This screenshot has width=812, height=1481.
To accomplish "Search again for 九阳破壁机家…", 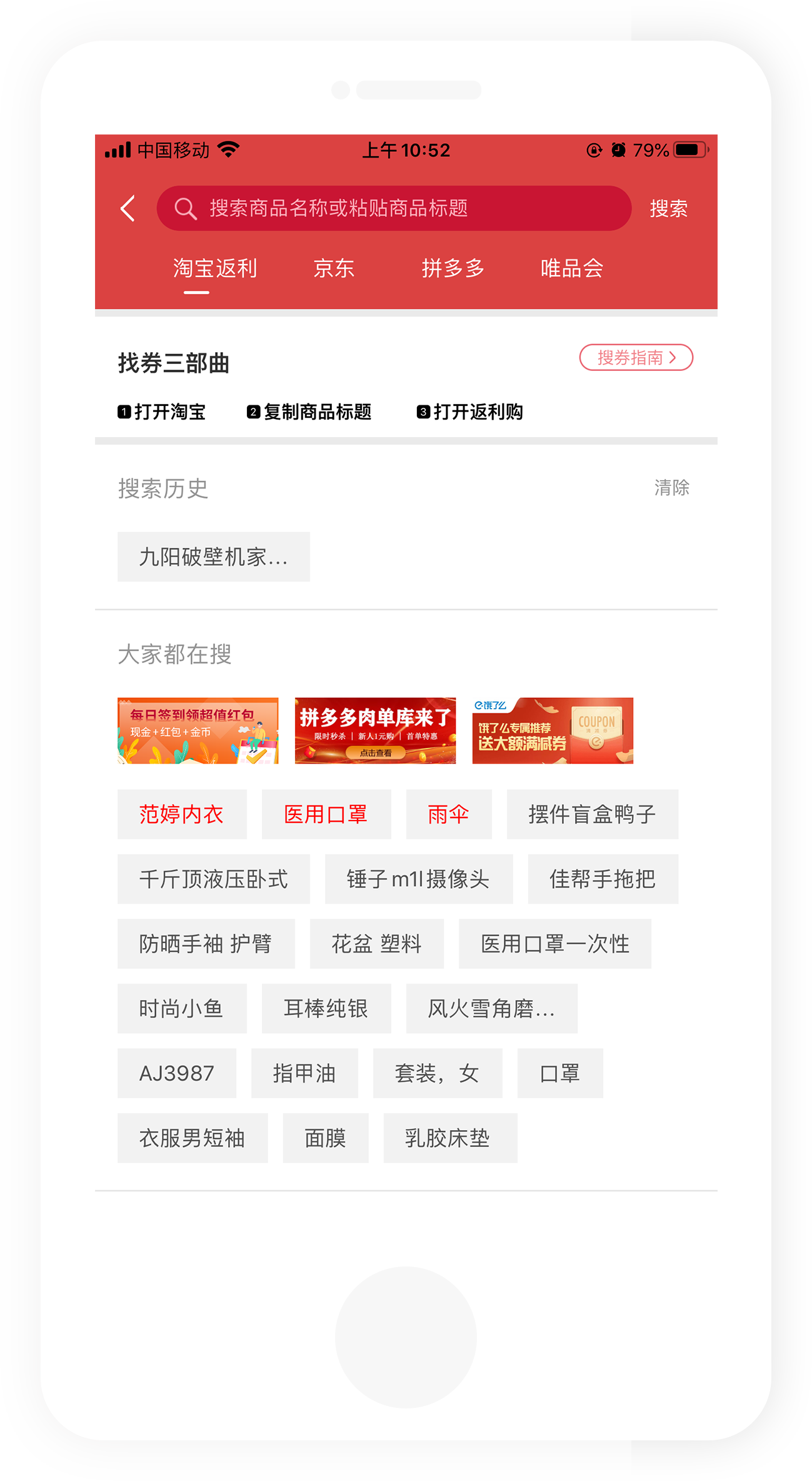I will point(213,557).
